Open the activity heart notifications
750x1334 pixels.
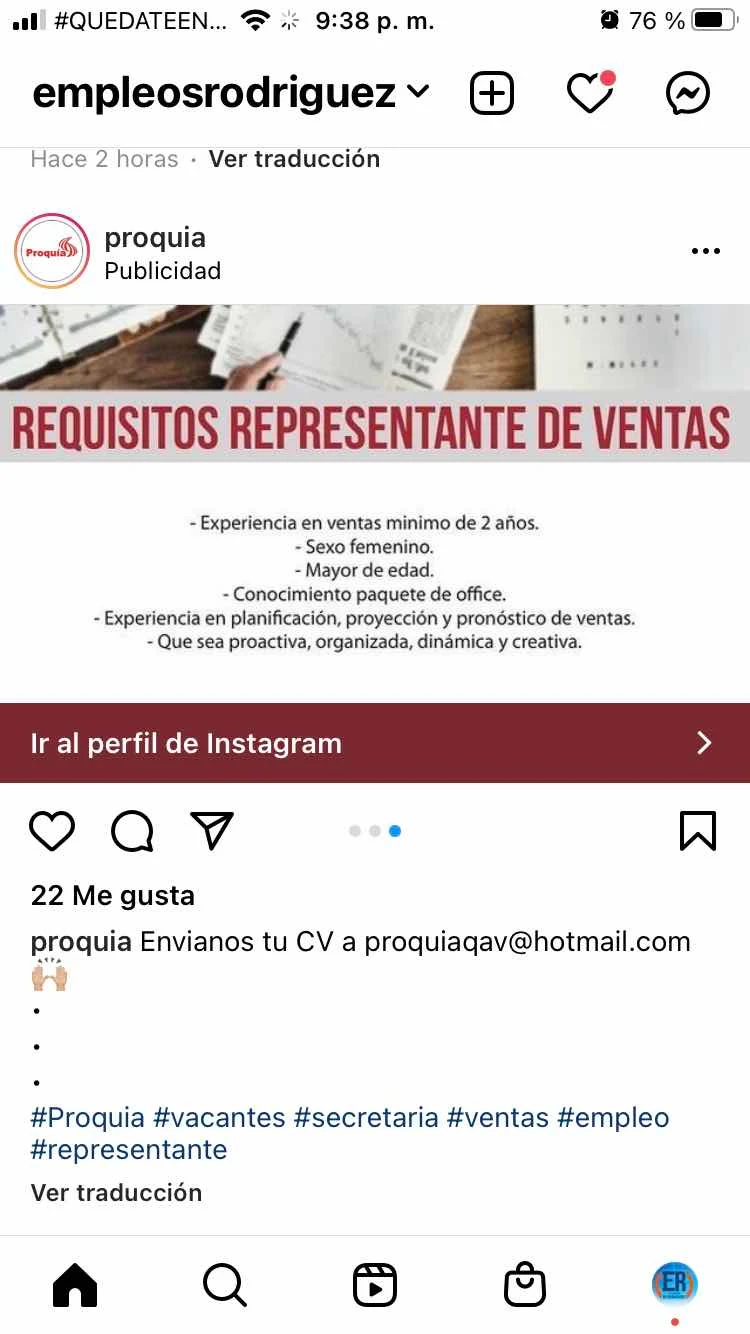click(589, 94)
